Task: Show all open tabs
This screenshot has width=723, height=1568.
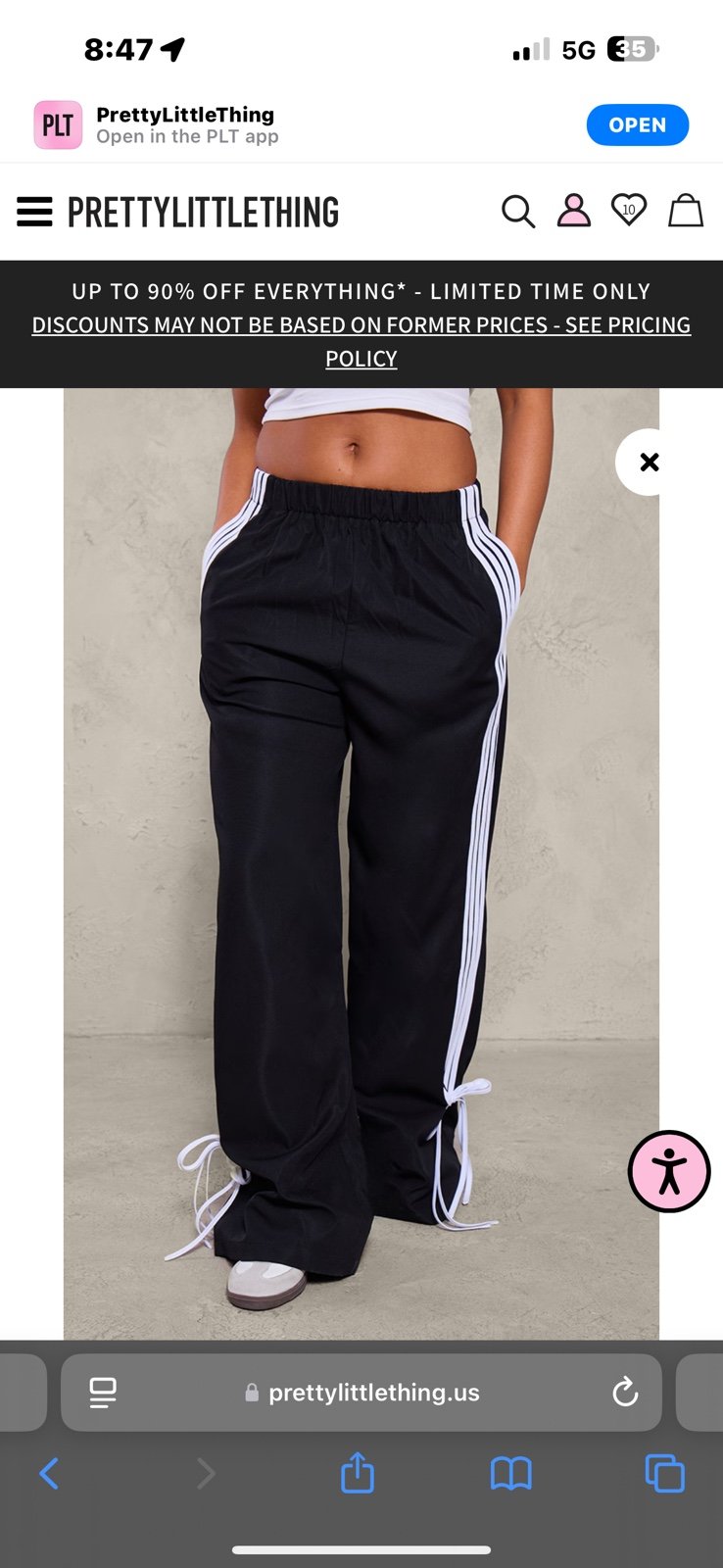Action: 664,1473
